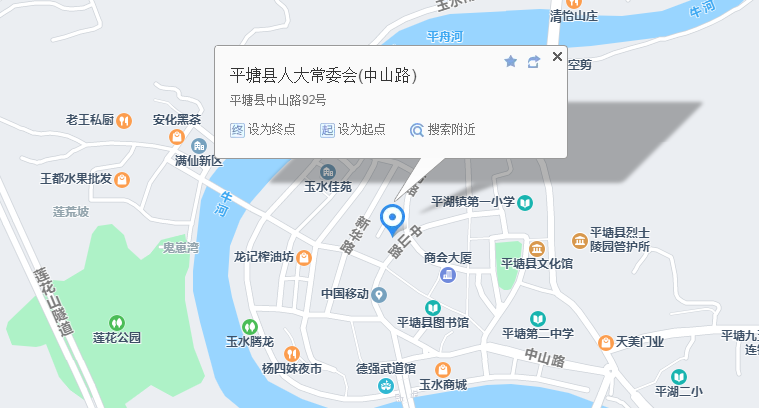Select 天美门业 store marker
Screen dimensions: 759x408
605,342
